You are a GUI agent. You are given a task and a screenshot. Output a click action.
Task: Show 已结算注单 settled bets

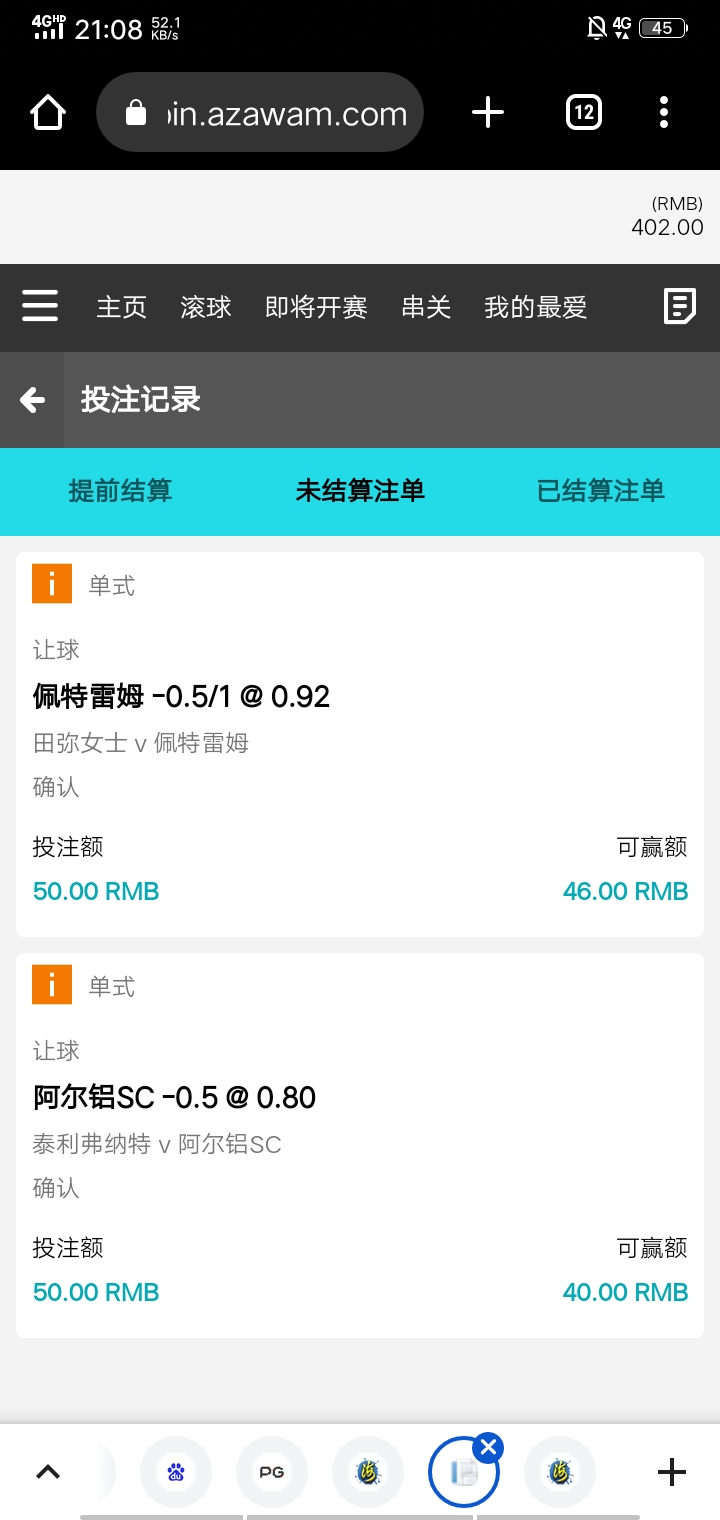600,491
